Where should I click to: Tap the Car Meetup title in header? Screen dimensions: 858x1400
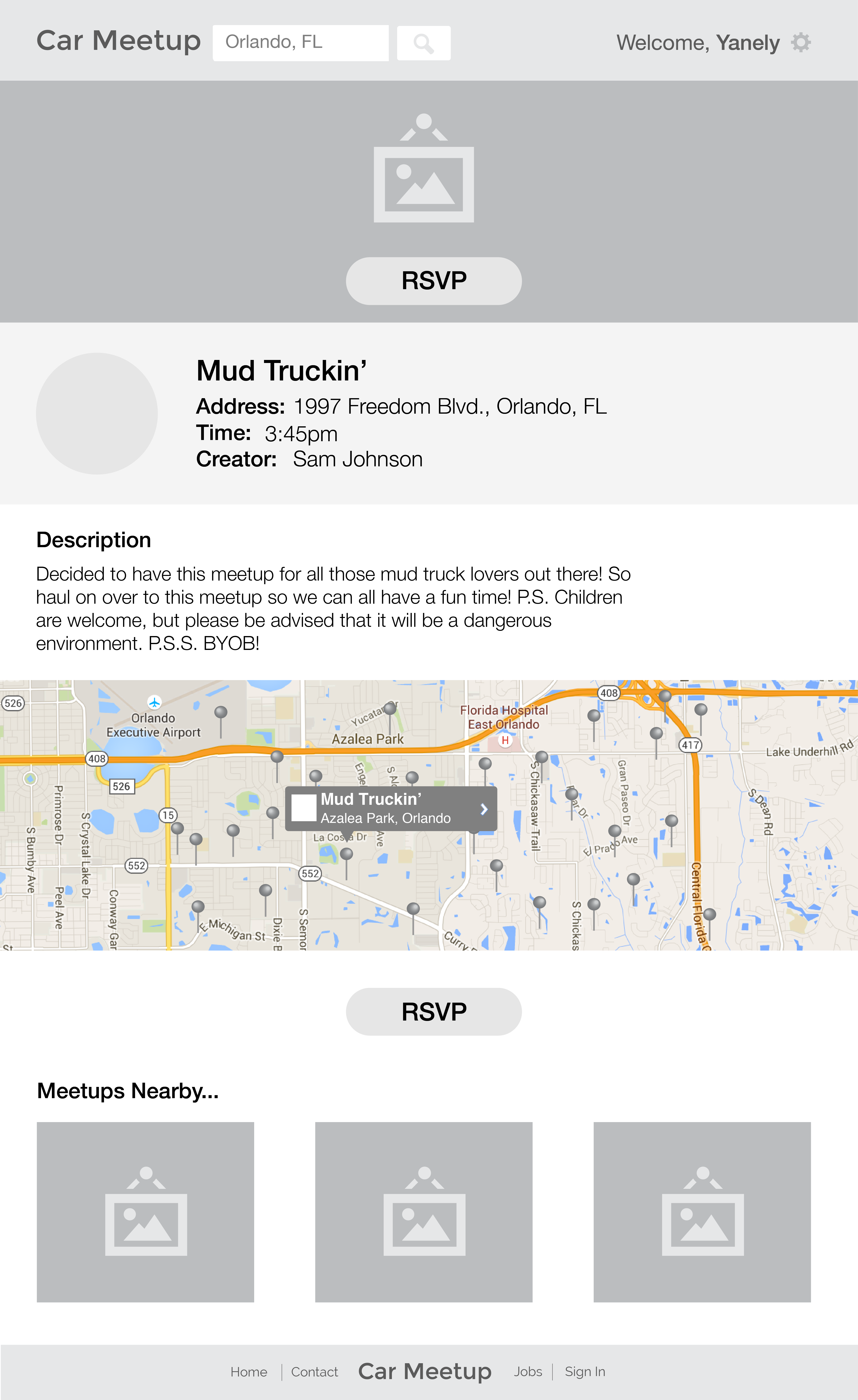[x=119, y=41]
